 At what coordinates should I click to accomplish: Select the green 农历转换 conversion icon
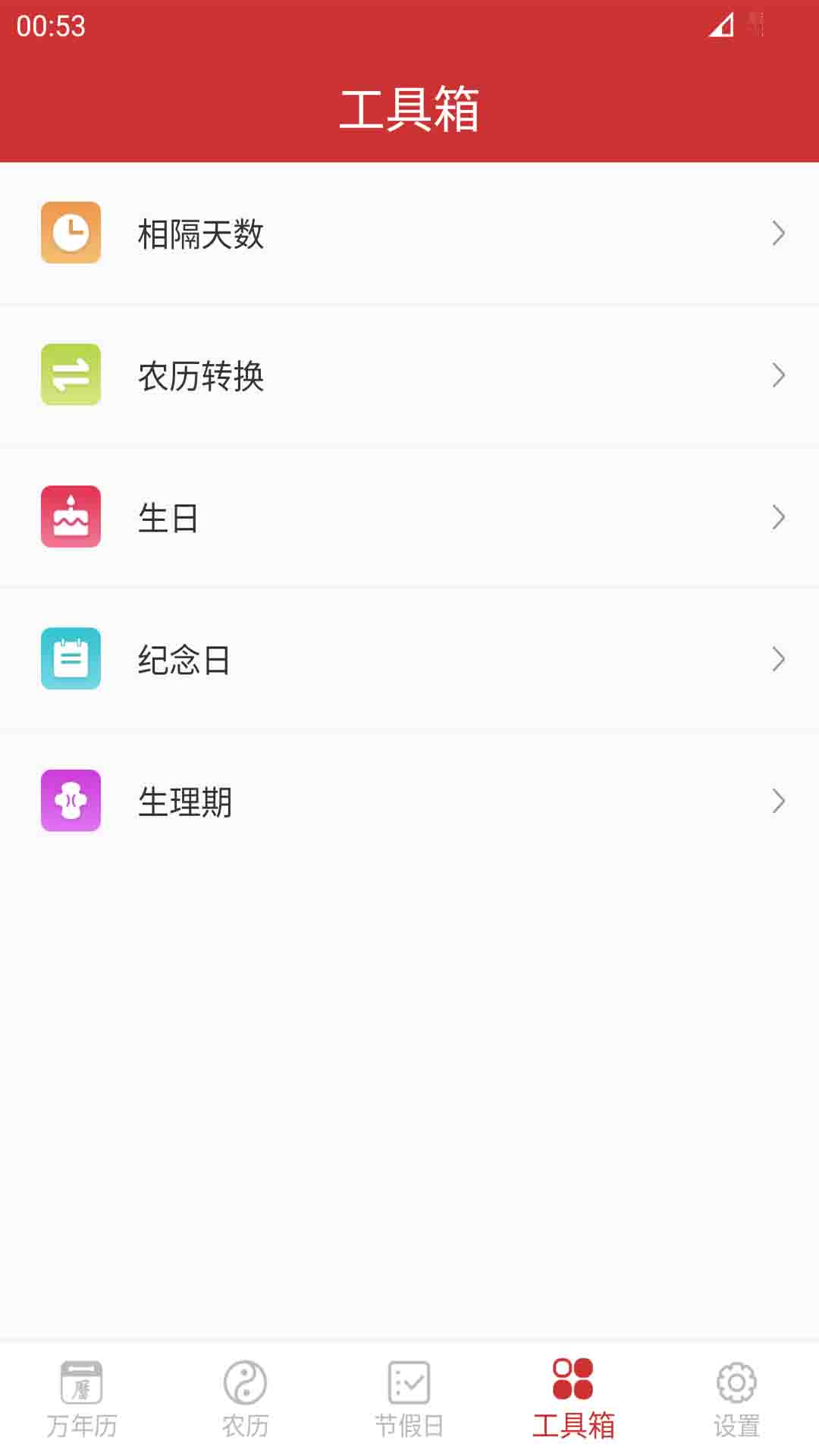pos(71,375)
